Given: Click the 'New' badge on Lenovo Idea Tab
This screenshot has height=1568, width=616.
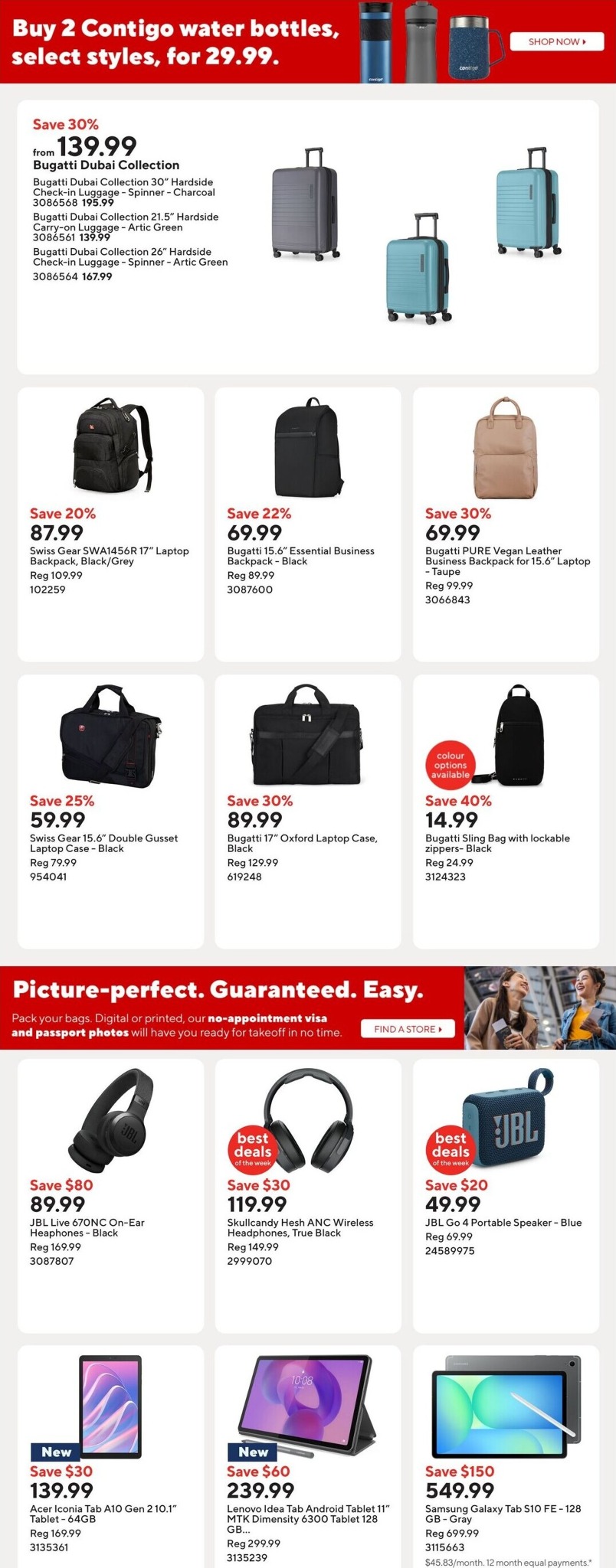Looking at the screenshot, I should (x=253, y=1452).
